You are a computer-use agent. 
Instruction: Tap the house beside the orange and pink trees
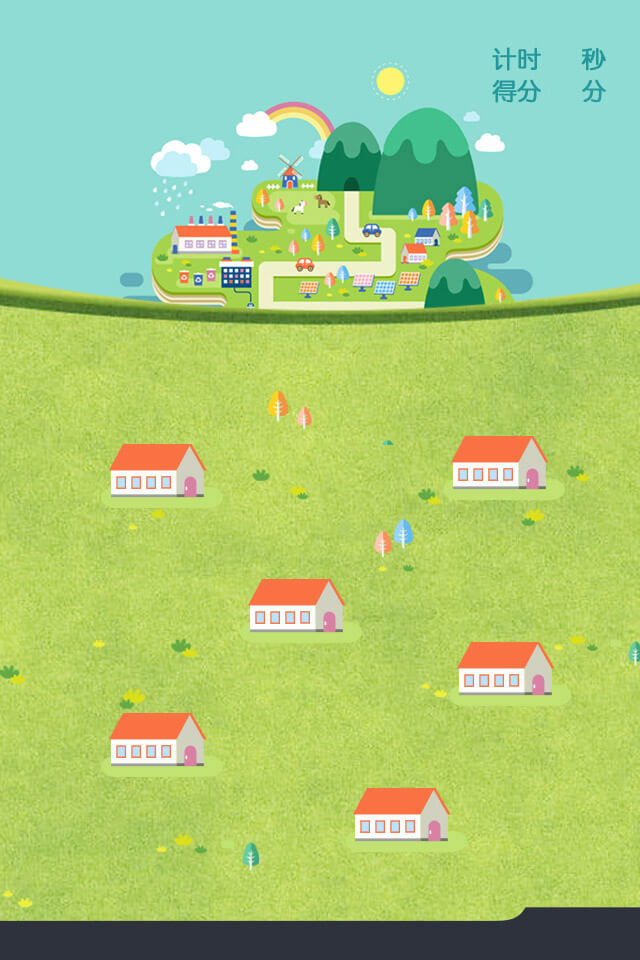[x=157, y=471]
